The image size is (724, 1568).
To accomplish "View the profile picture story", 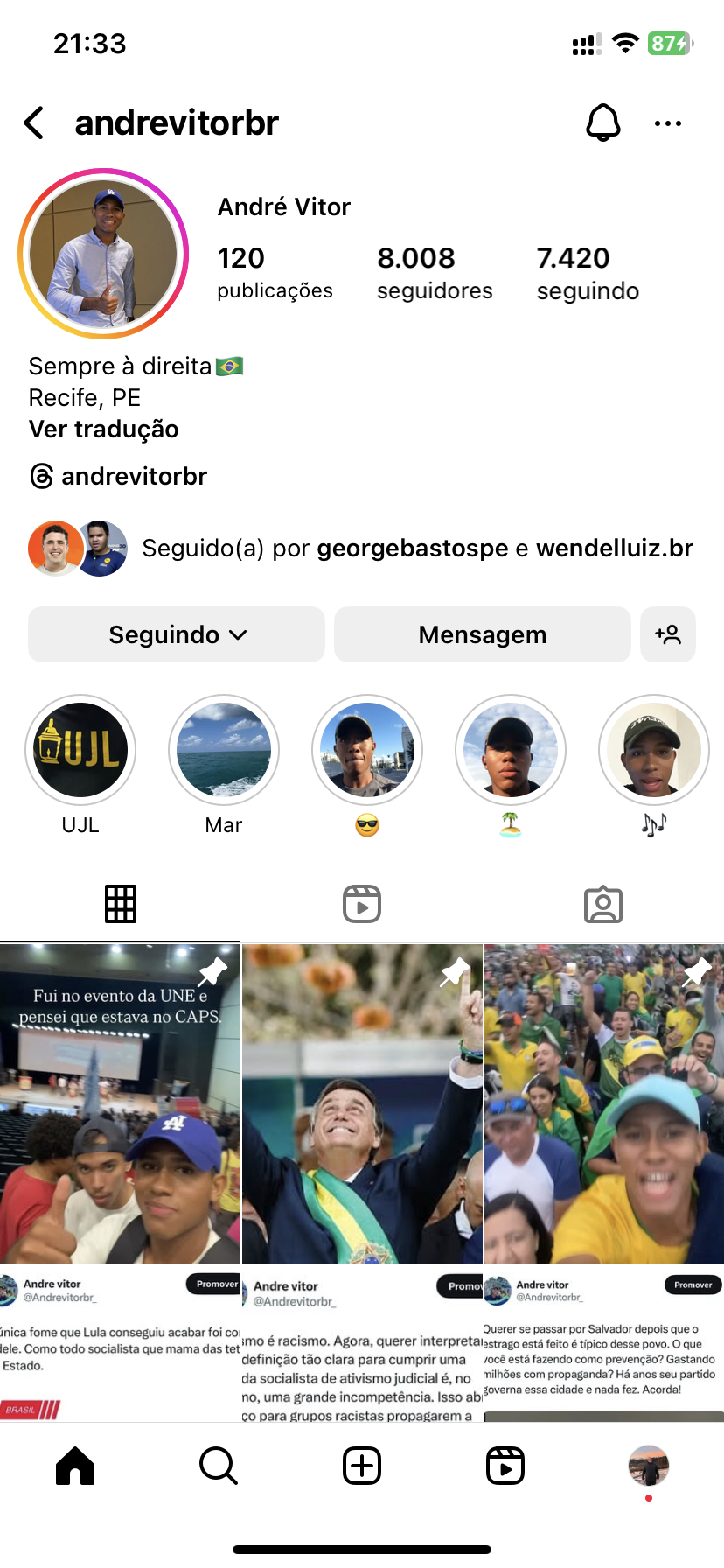I will (103, 254).
